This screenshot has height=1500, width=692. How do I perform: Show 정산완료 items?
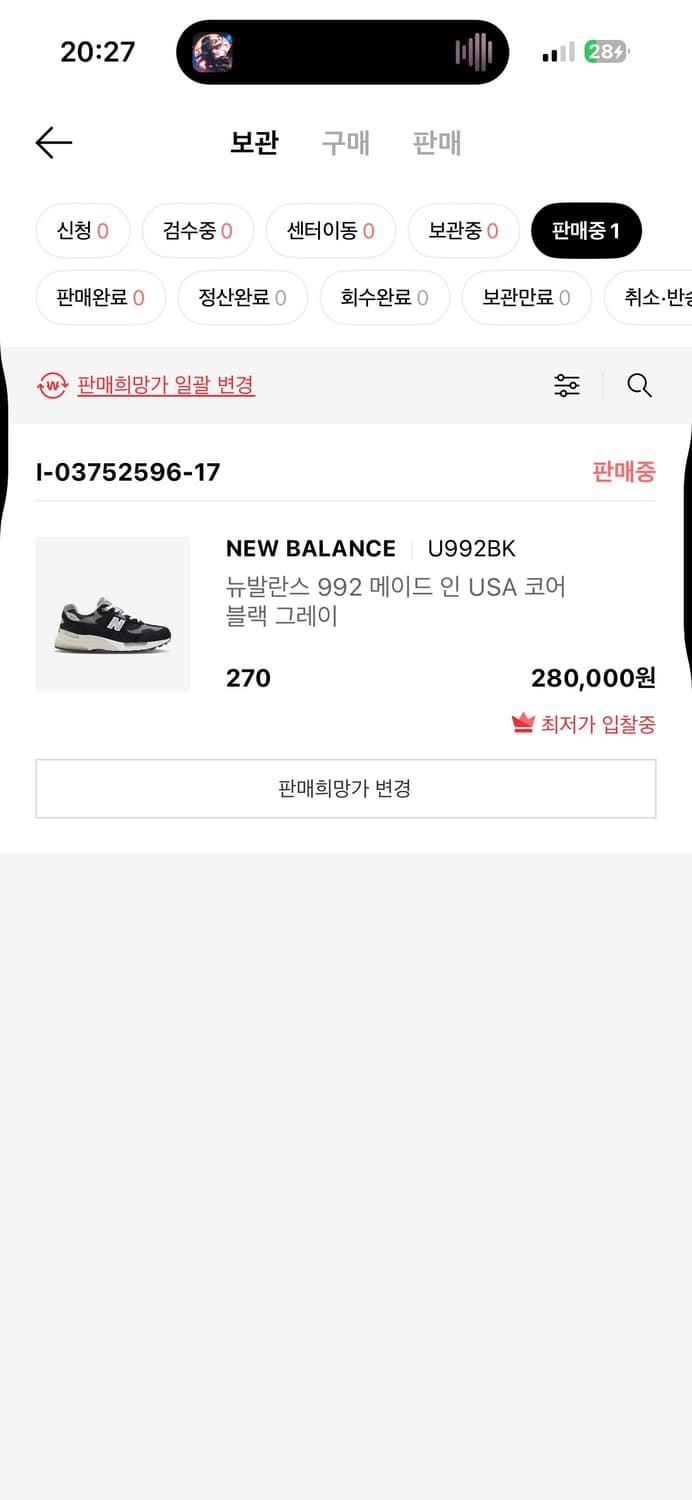(242, 297)
